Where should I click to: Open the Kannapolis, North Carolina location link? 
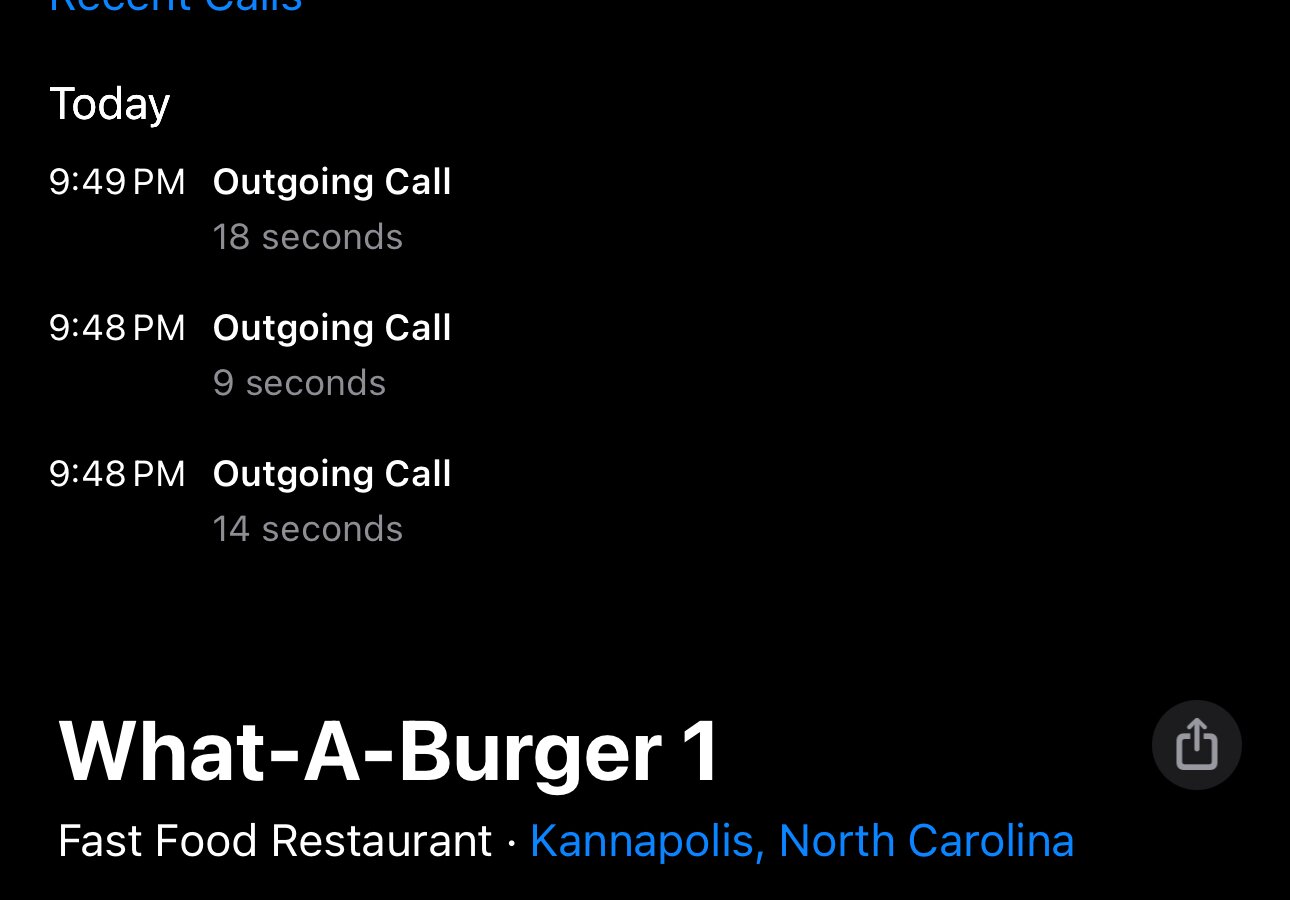pos(801,841)
